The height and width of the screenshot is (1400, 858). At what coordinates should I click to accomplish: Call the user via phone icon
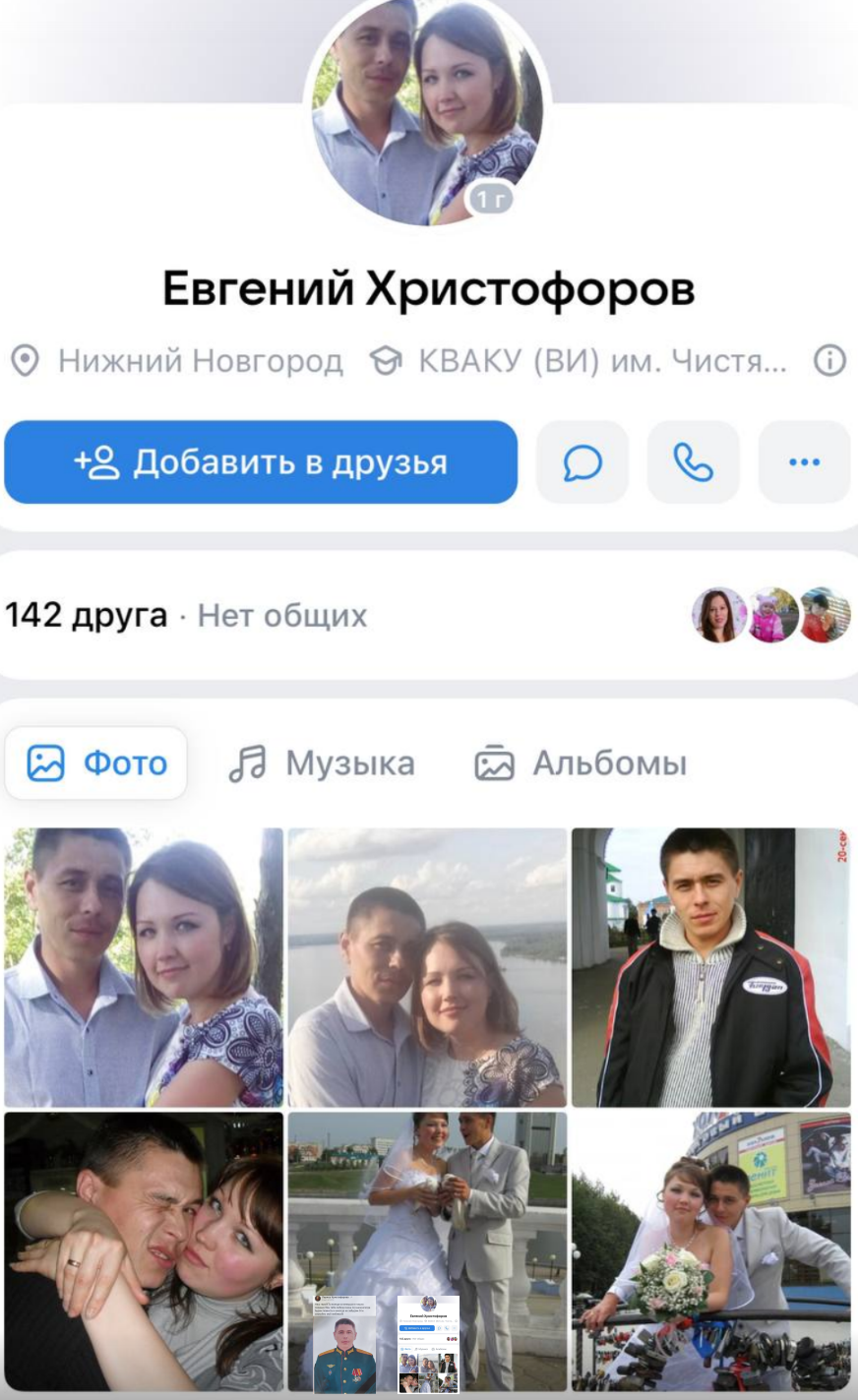[693, 462]
